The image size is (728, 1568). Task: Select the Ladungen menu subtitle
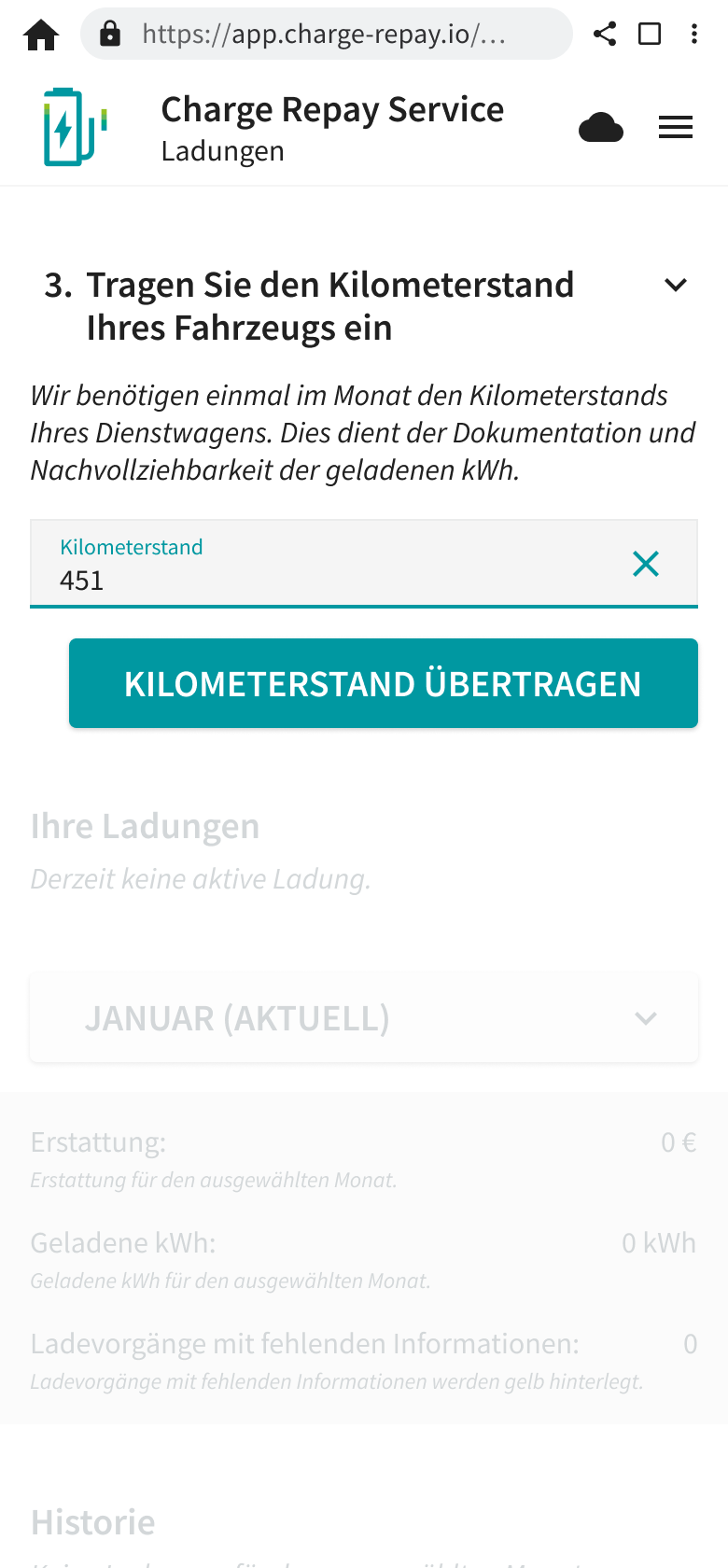click(x=224, y=151)
